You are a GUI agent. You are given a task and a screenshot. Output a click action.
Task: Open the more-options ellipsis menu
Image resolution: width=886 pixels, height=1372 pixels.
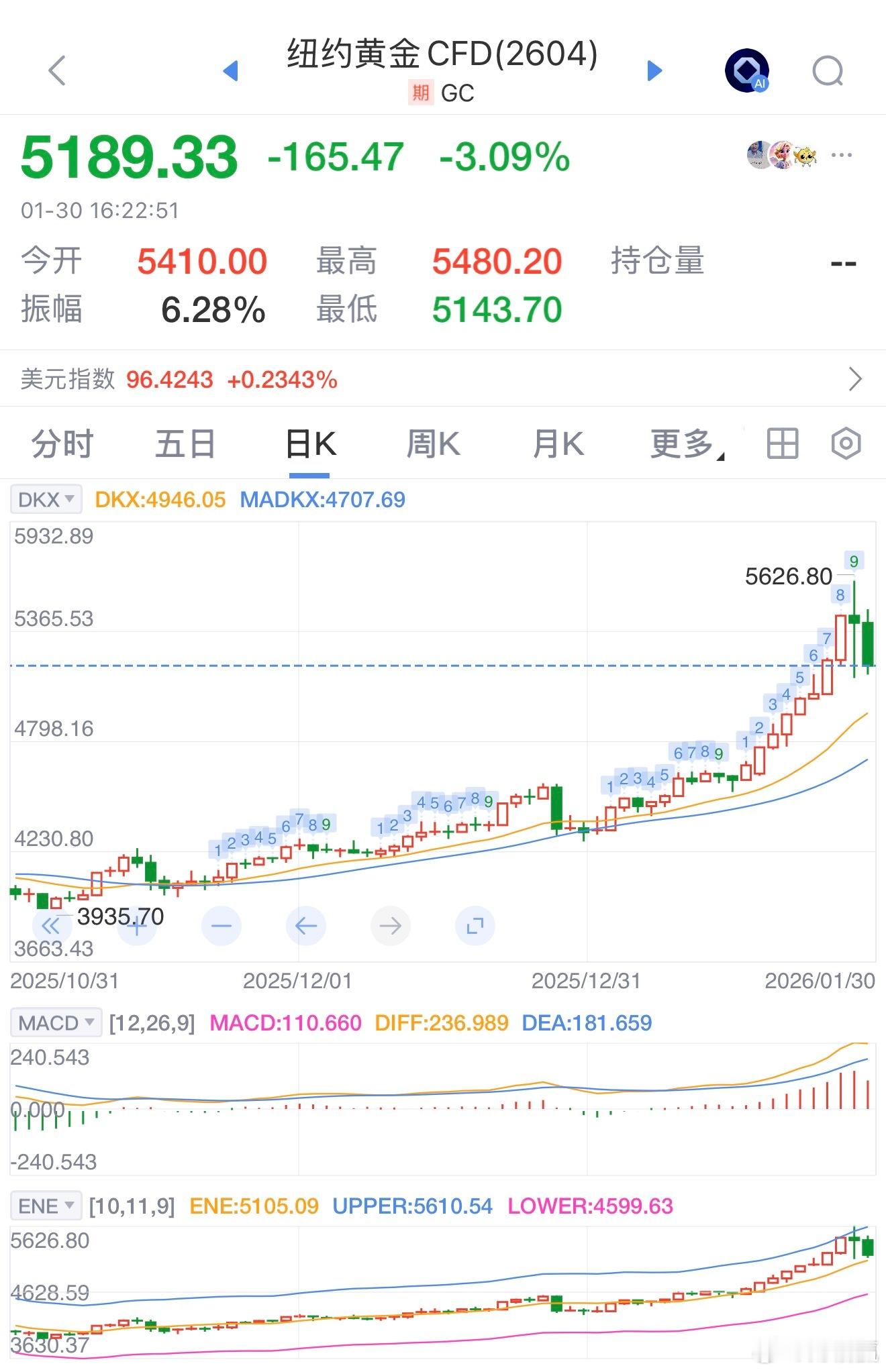pos(840,155)
